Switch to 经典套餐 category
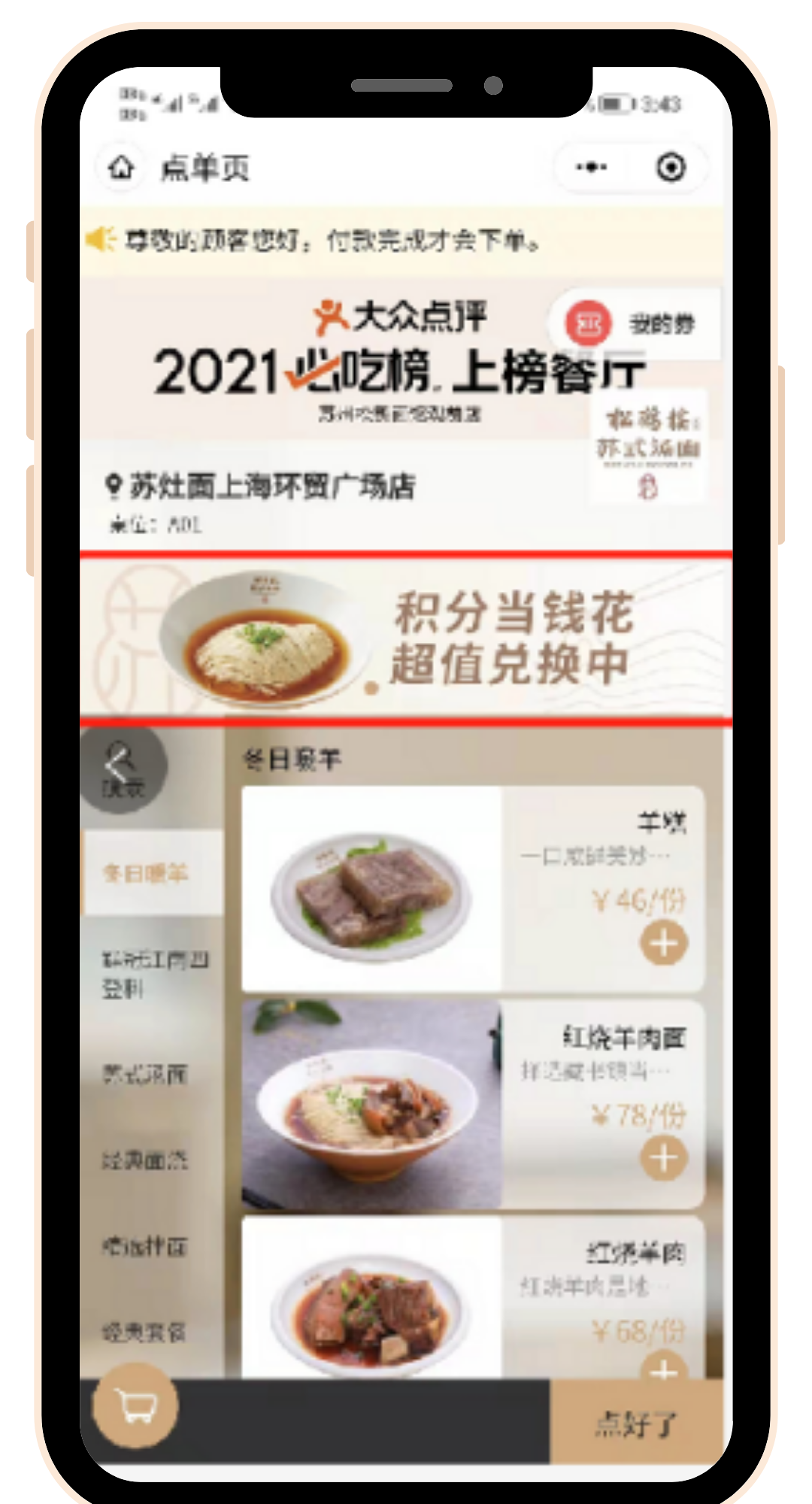The width and height of the screenshot is (812, 1504). click(145, 1333)
